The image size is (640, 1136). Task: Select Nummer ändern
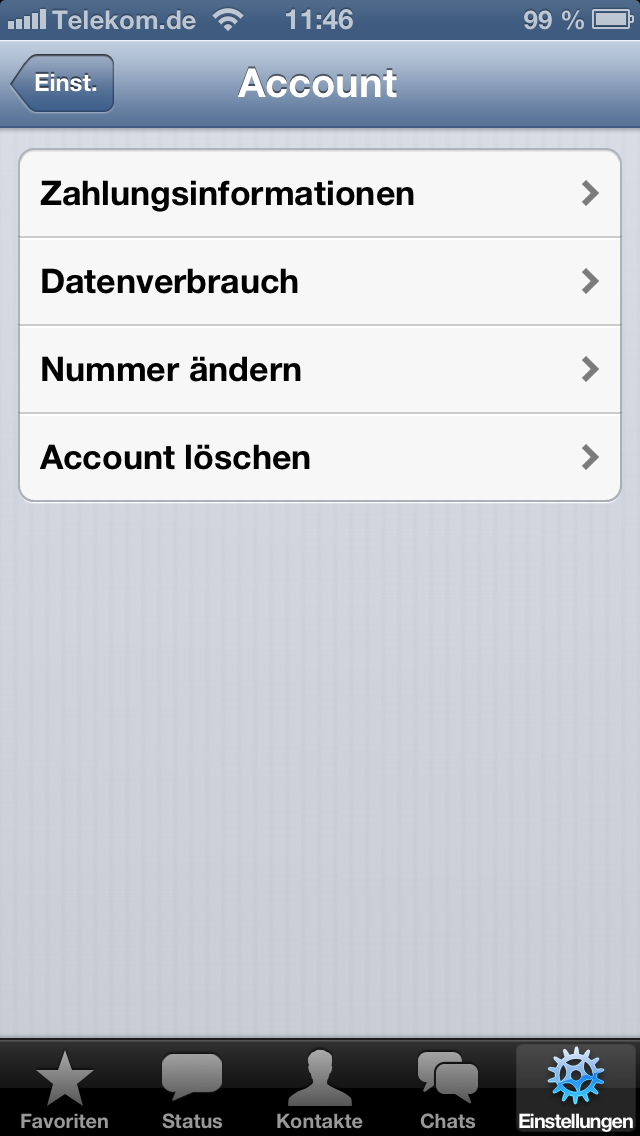(x=320, y=369)
